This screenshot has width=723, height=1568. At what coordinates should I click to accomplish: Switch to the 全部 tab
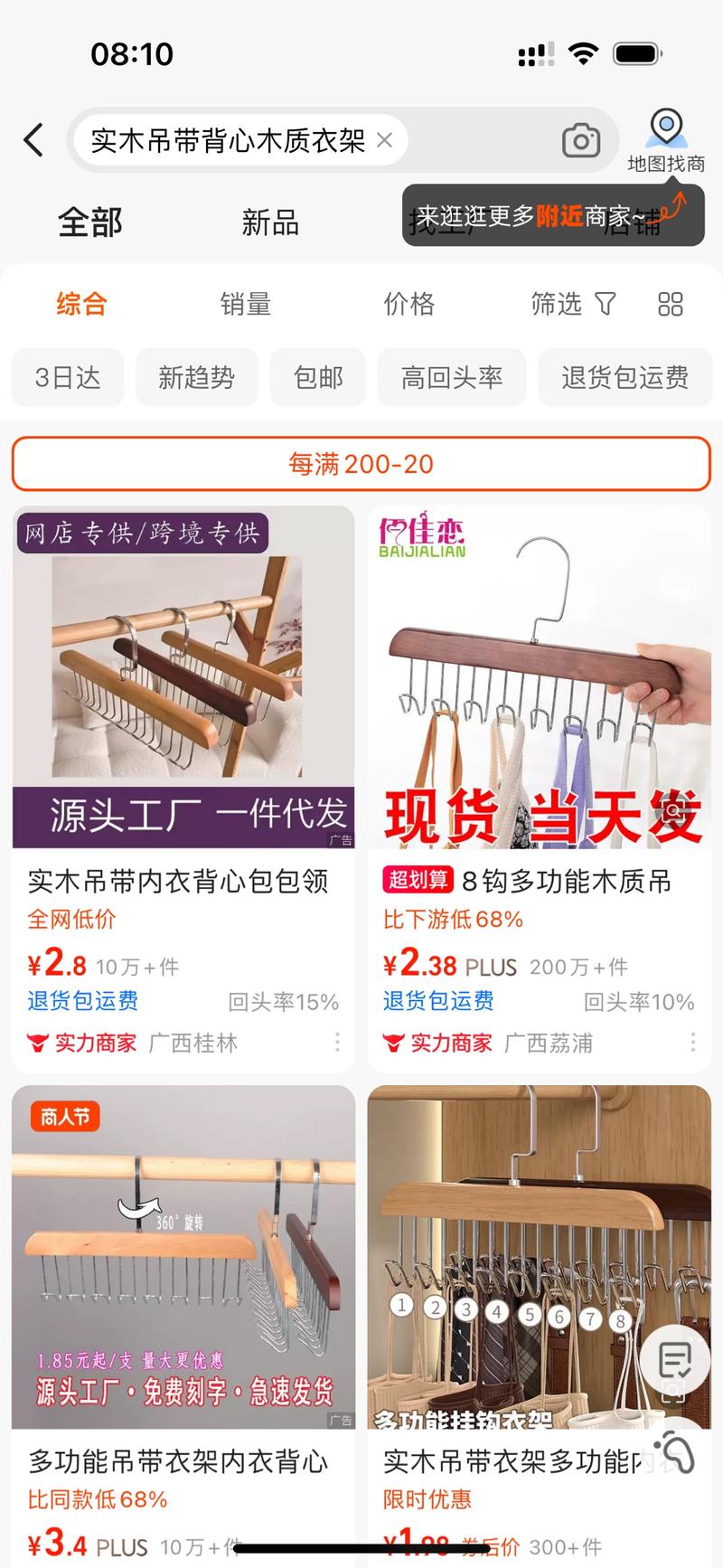[x=90, y=222]
